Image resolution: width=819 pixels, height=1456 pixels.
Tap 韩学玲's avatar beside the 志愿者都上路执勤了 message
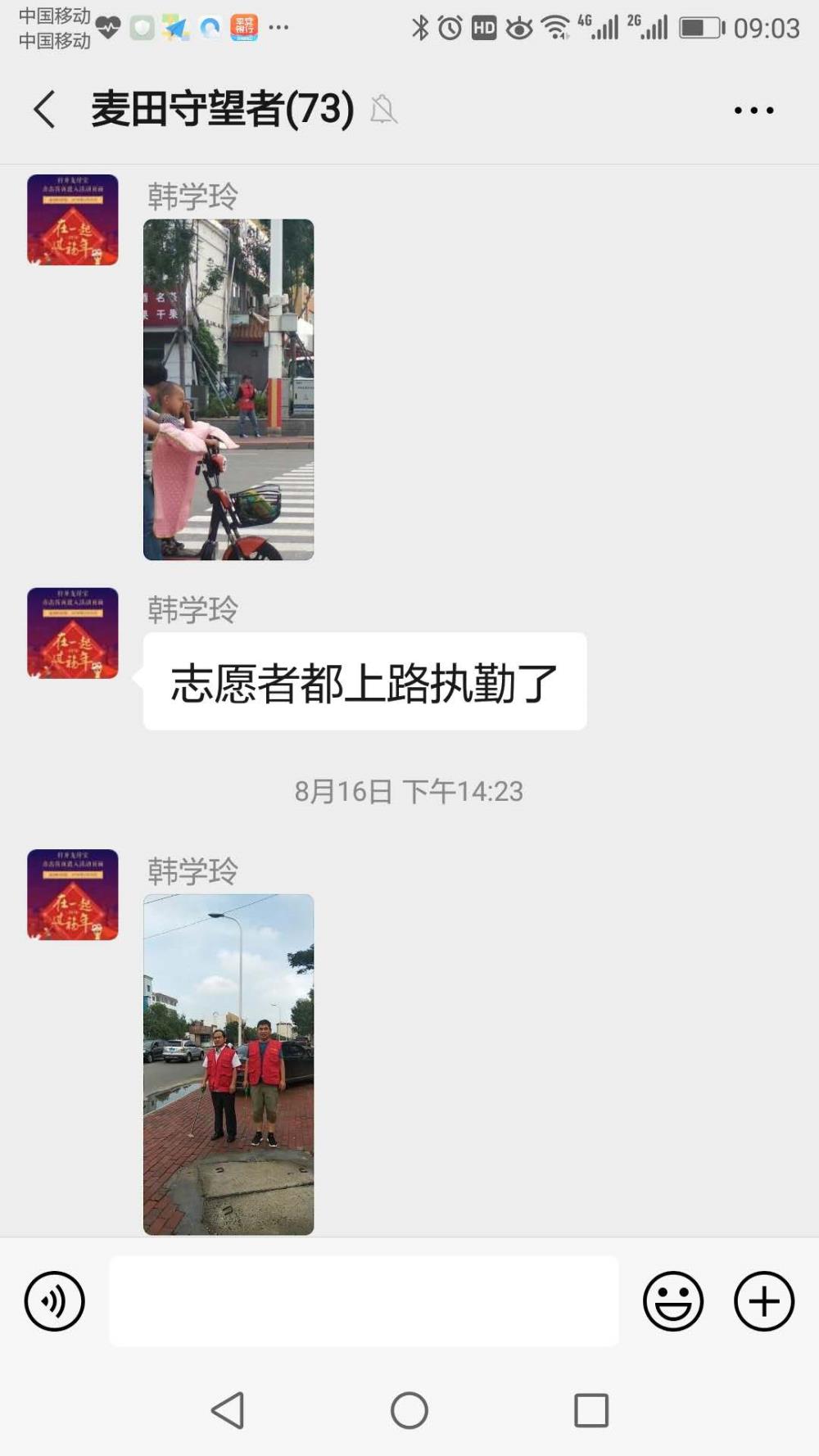pos(73,633)
